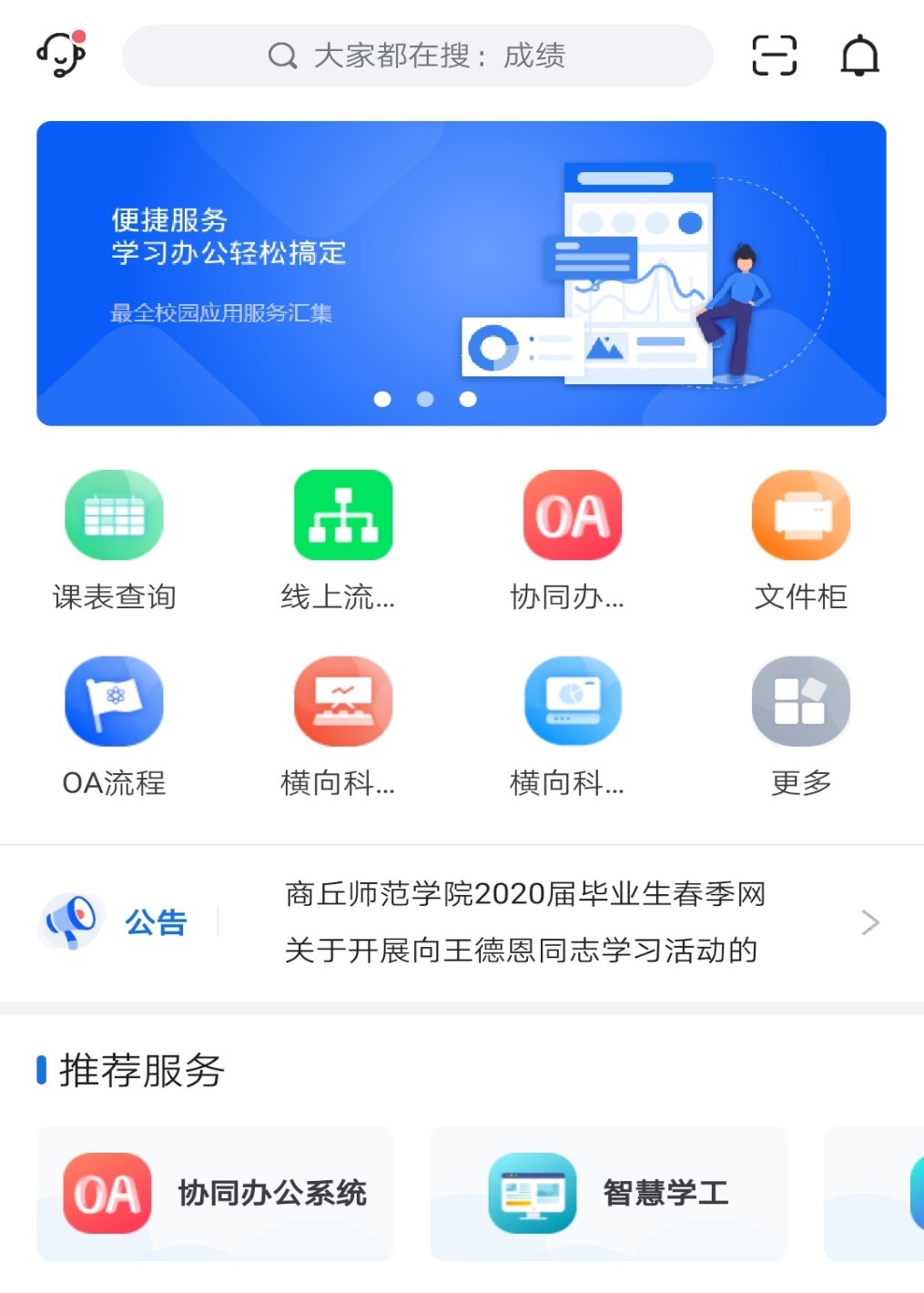Open the customer service headset icon
The width and height of the screenshot is (924, 1293).
click(x=61, y=55)
